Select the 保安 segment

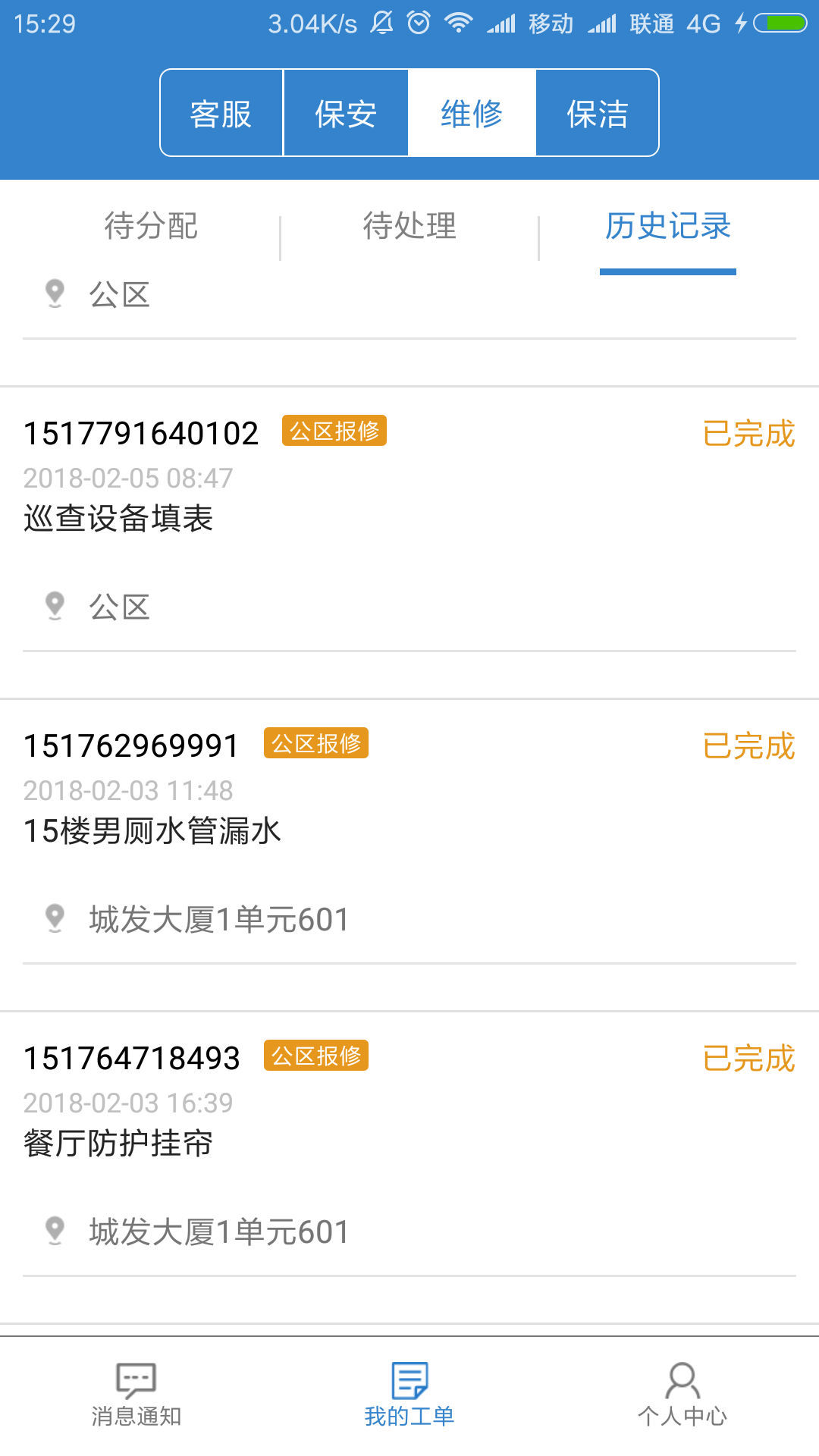pyautogui.click(x=346, y=114)
